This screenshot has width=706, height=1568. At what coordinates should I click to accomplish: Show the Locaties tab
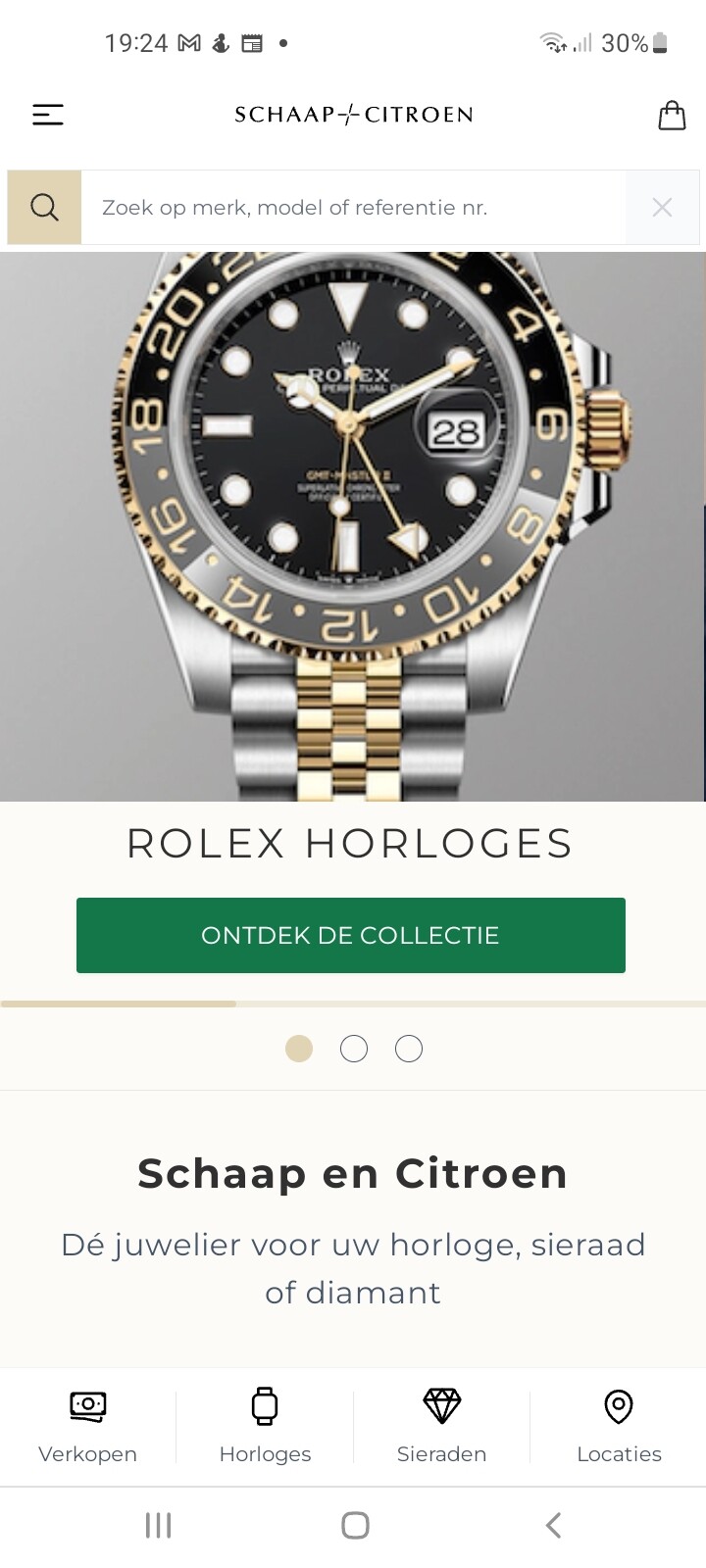pos(619,1427)
